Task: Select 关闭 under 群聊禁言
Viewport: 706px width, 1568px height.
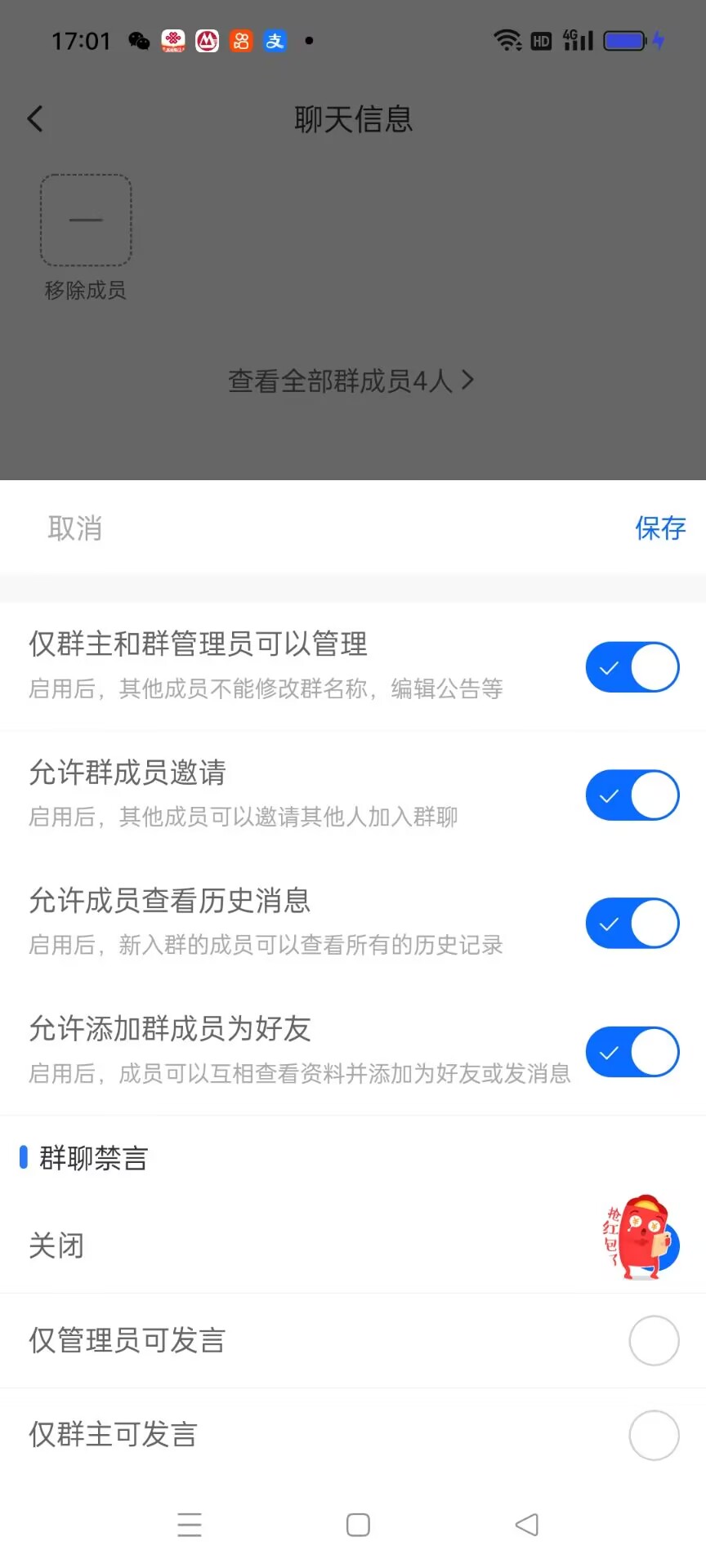Action: click(56, 1245)
